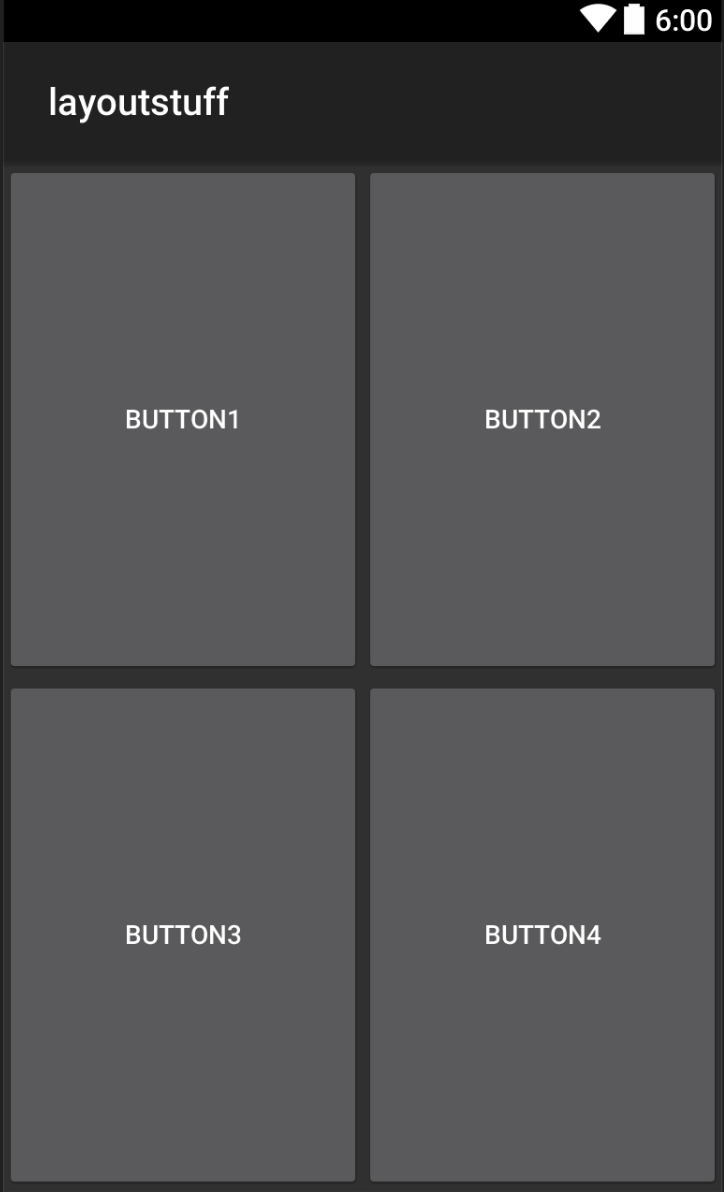Tap the BUTTON1 button
This screenshot has height=1192, width=724.
pos(183,420)
